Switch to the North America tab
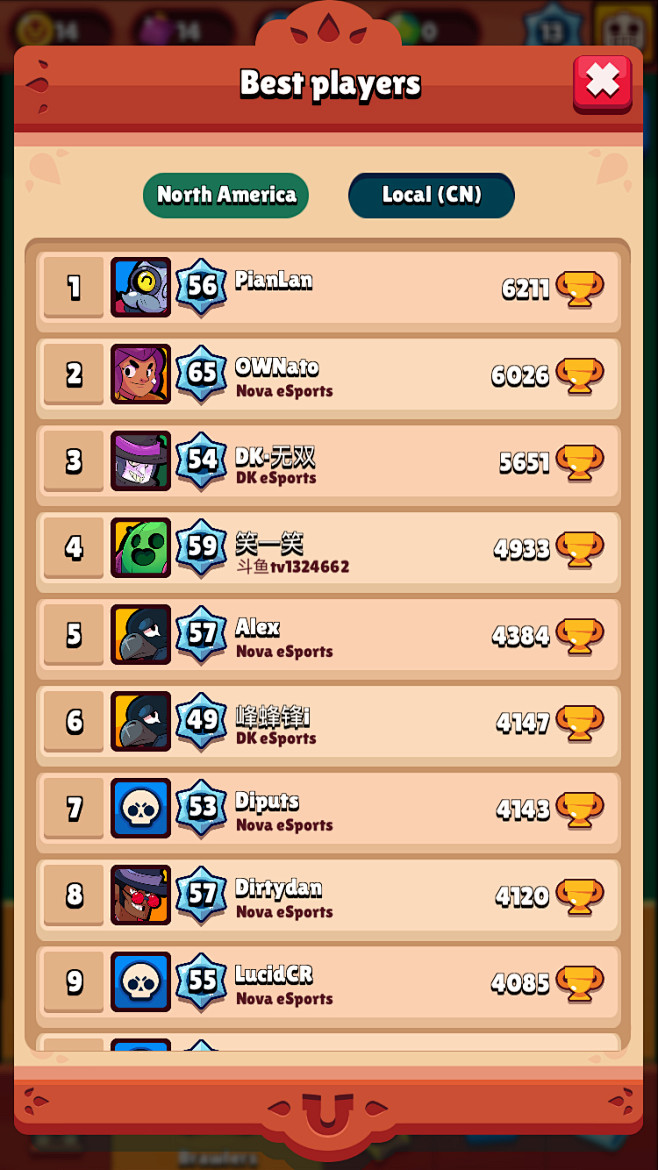 [226, 195]
